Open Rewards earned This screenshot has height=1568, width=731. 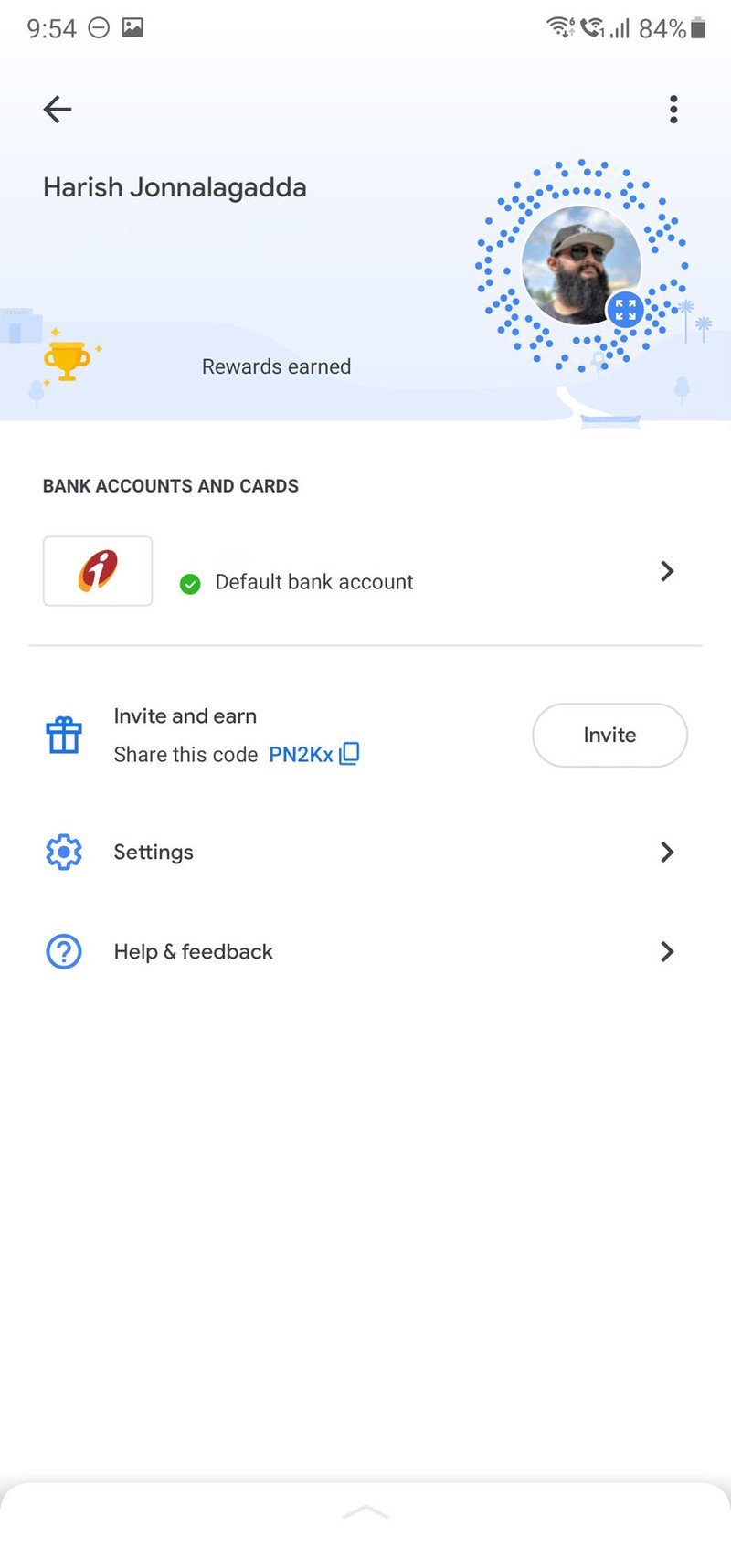click(276, 366)
